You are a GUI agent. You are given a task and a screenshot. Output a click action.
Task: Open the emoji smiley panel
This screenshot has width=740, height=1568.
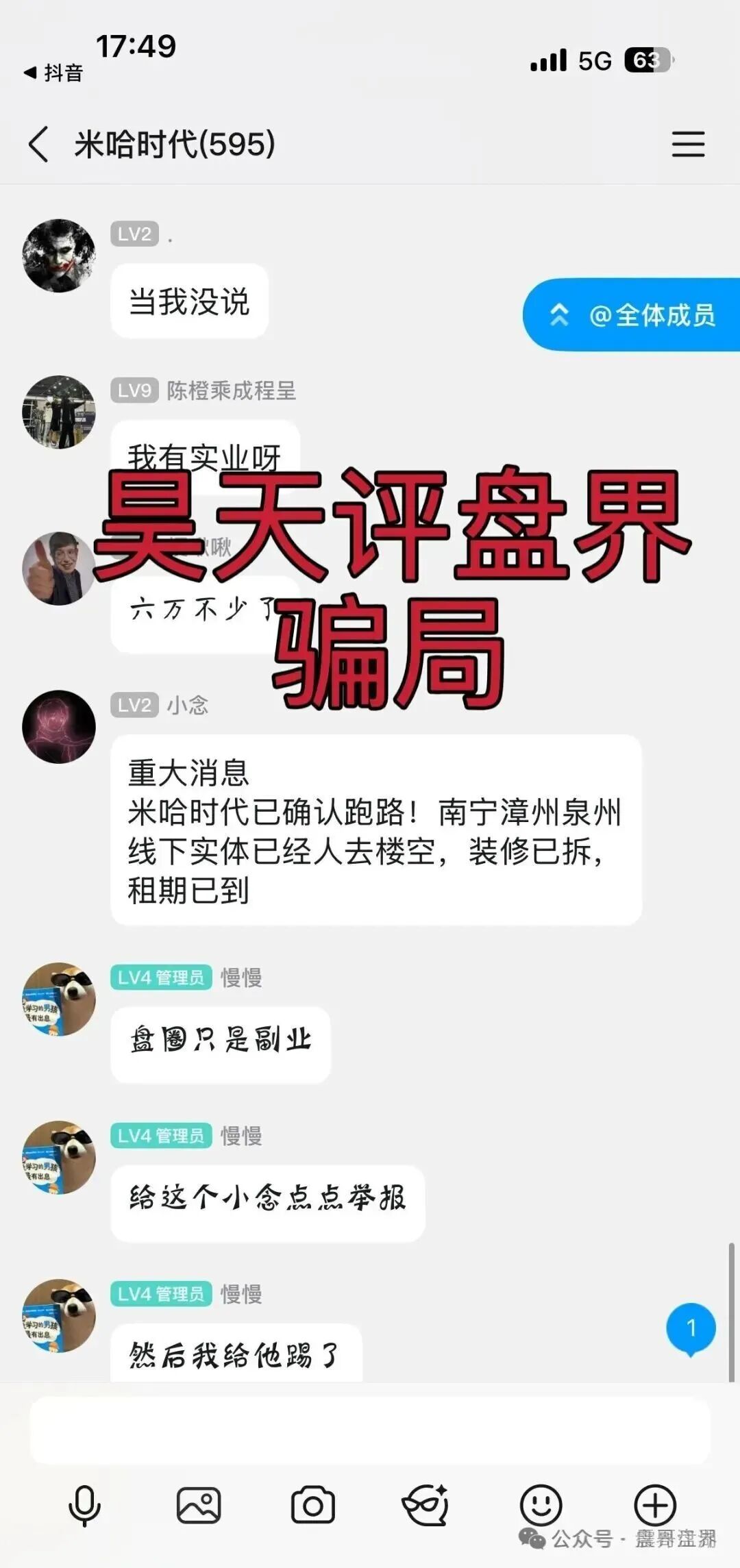coord(541,1505)
